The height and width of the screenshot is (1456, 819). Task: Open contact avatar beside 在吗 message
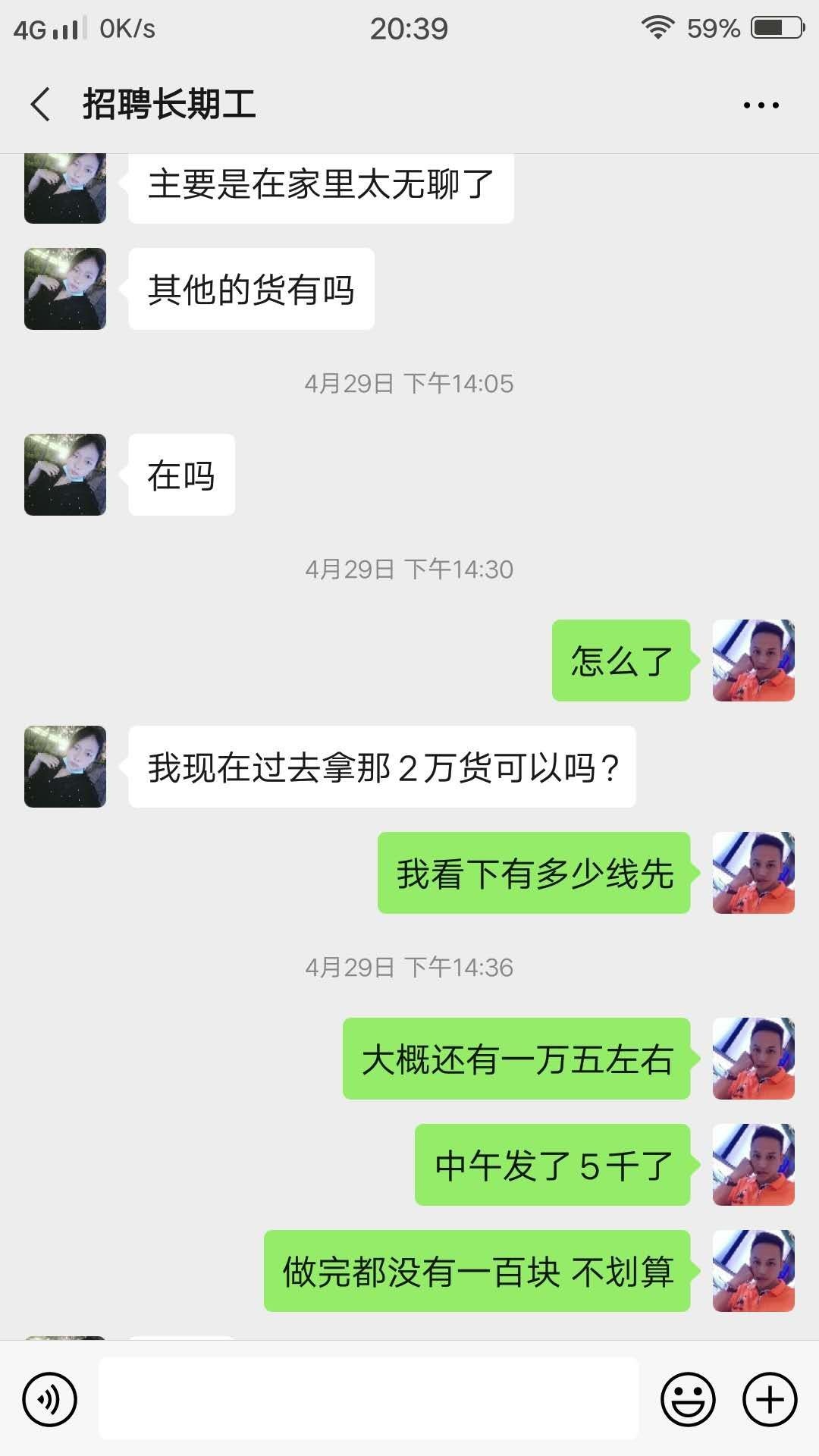[65, 475]
